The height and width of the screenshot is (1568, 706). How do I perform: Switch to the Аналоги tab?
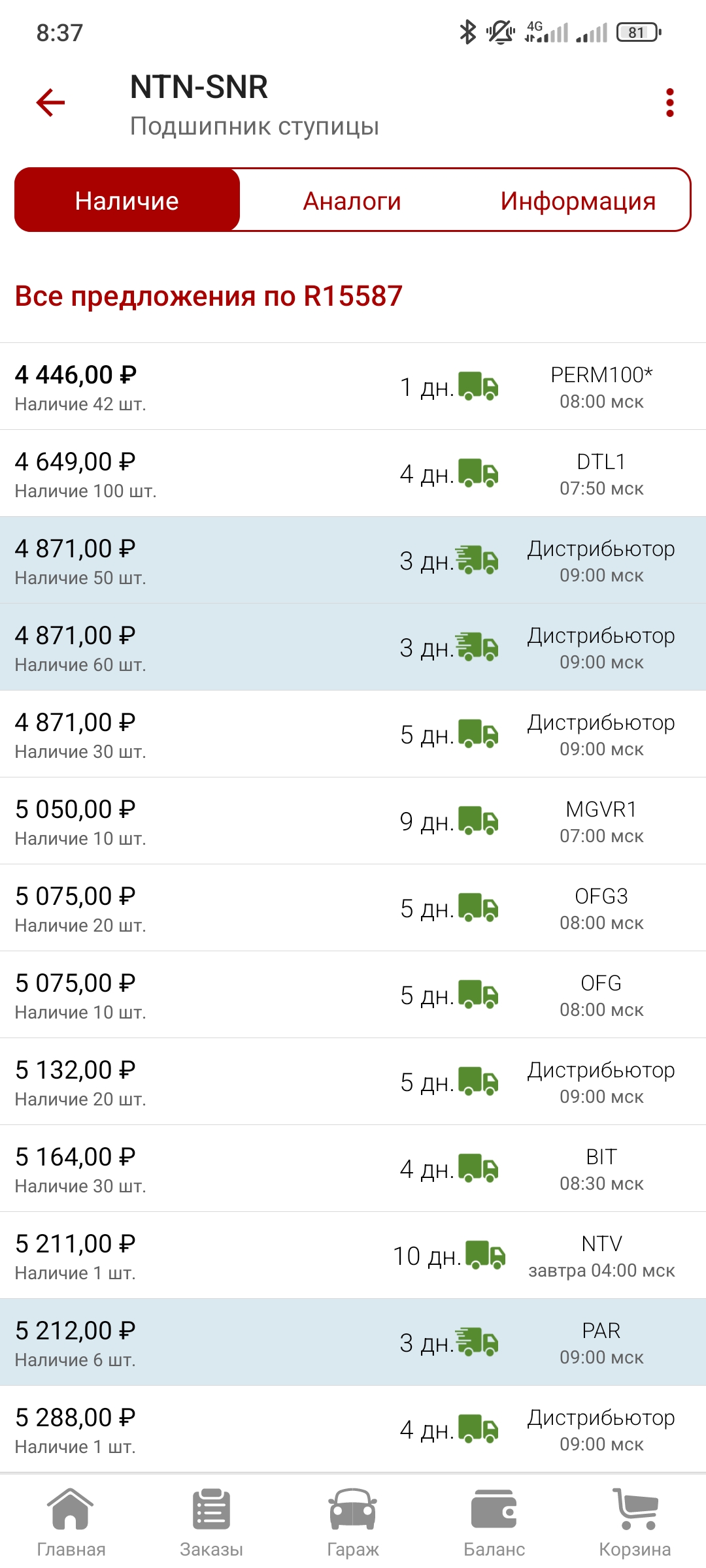point(352,201)
